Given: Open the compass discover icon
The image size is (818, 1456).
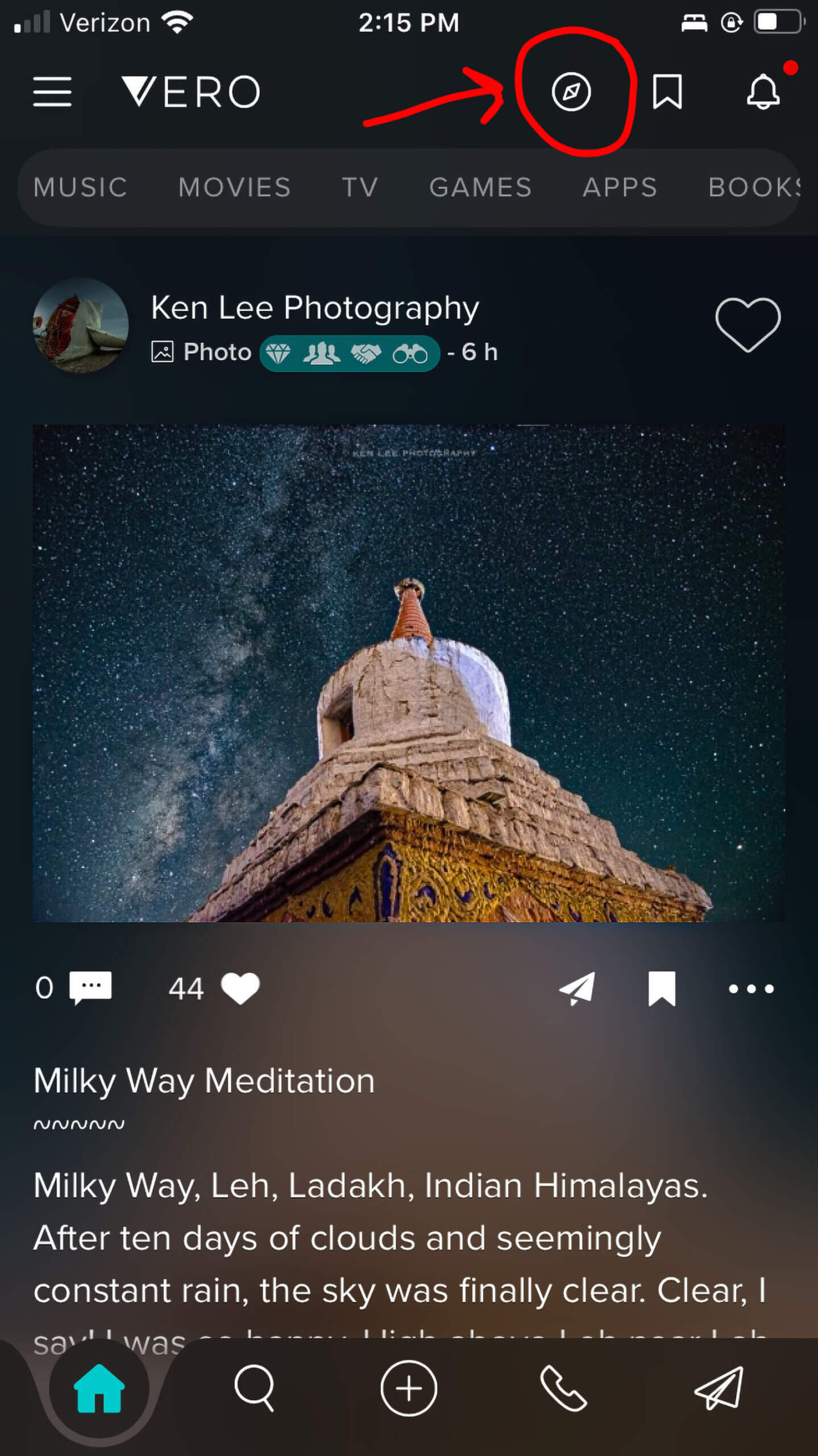Looking at the screenshot, I should (x=571, y=92).
